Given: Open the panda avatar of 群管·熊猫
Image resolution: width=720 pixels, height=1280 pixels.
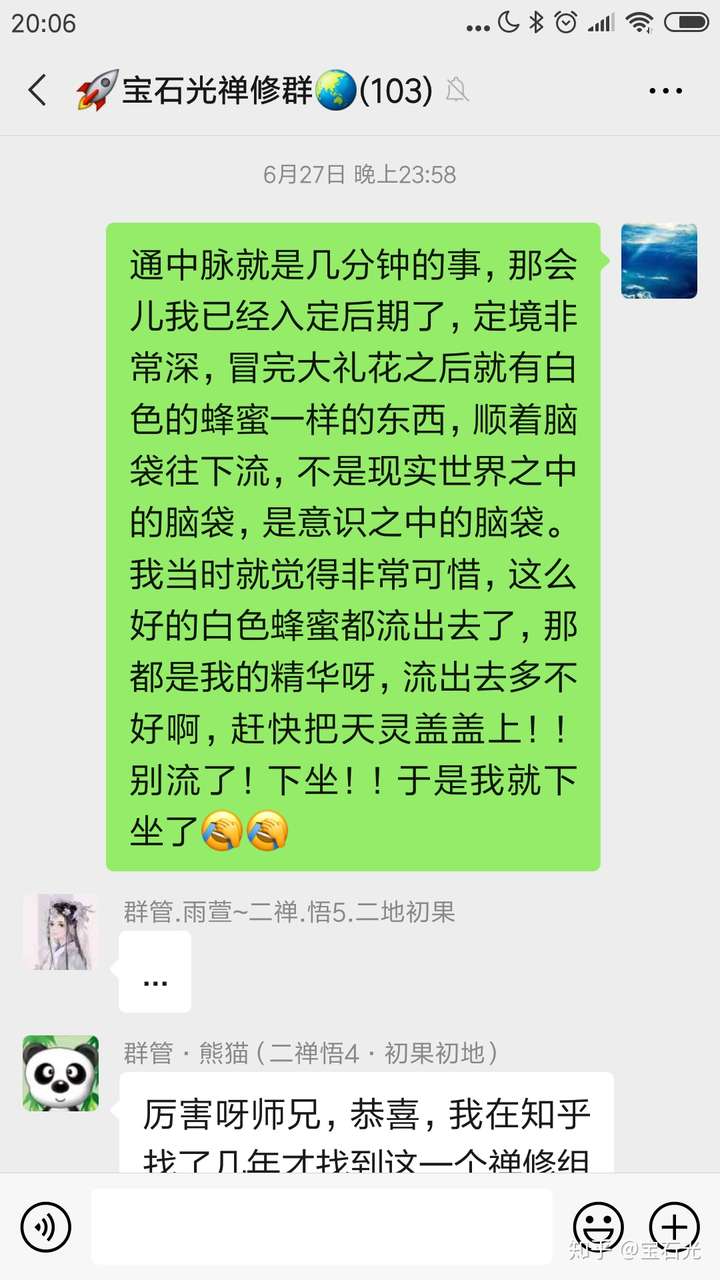Looking at the screenshot, I should pyautogui.click(x=60, y=1074).
